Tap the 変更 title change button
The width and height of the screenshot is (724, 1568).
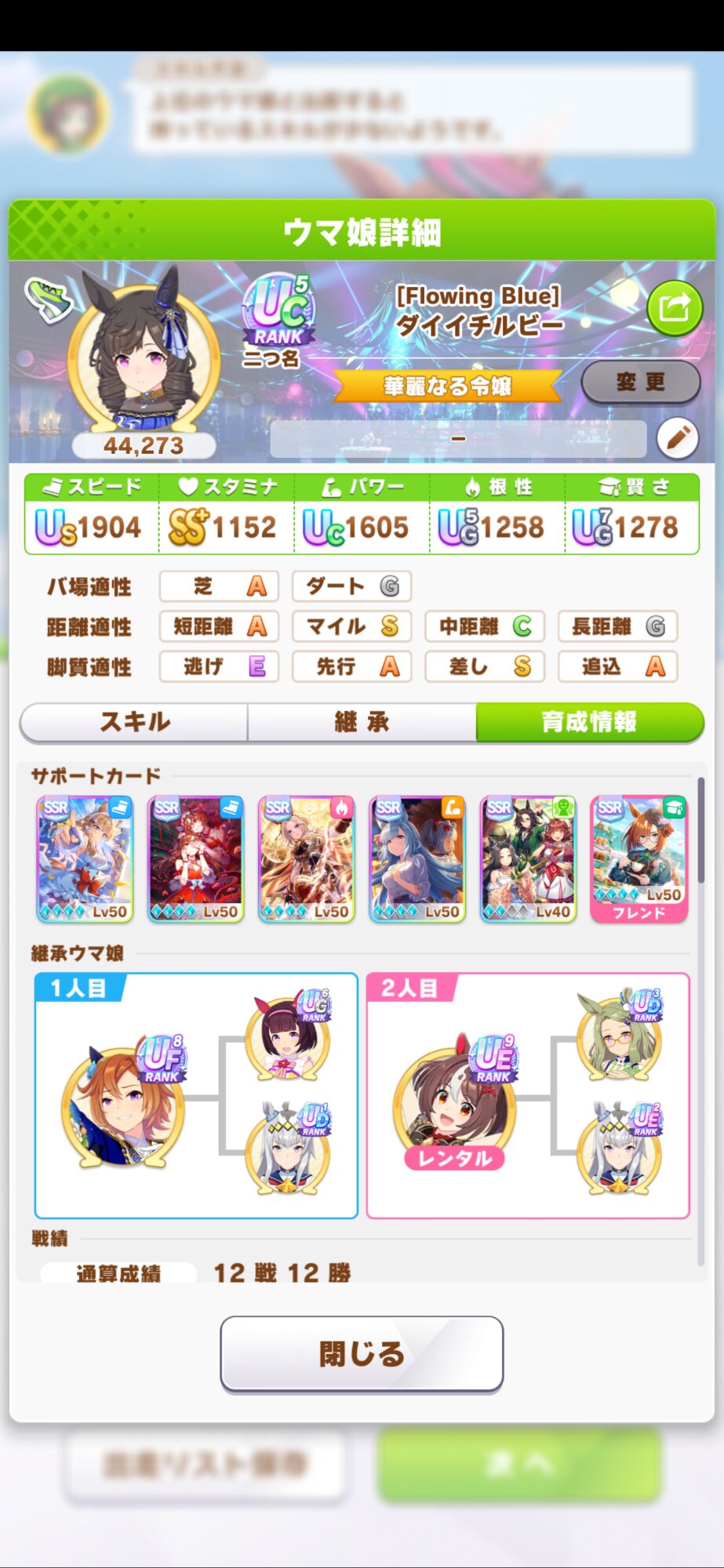tap(640, 382)
